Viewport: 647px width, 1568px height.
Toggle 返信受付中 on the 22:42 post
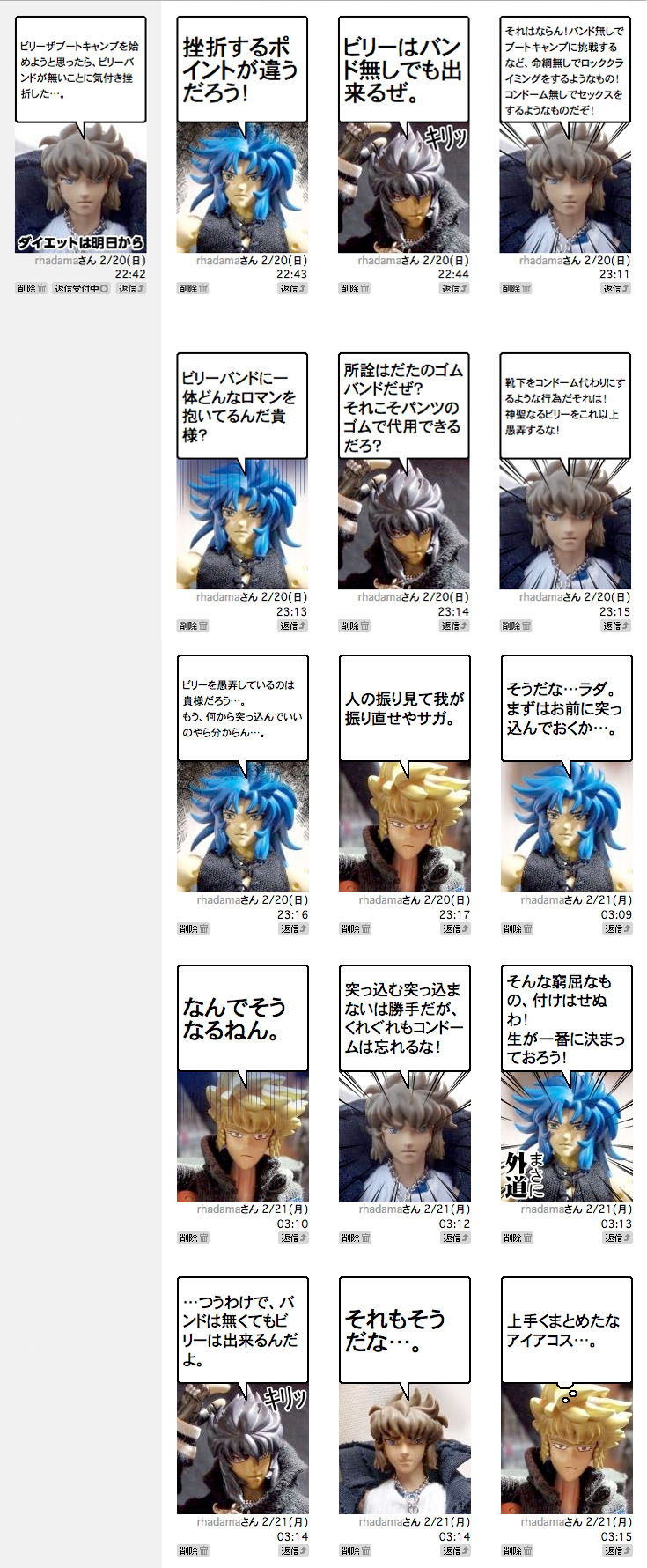[x=81, y=289]
